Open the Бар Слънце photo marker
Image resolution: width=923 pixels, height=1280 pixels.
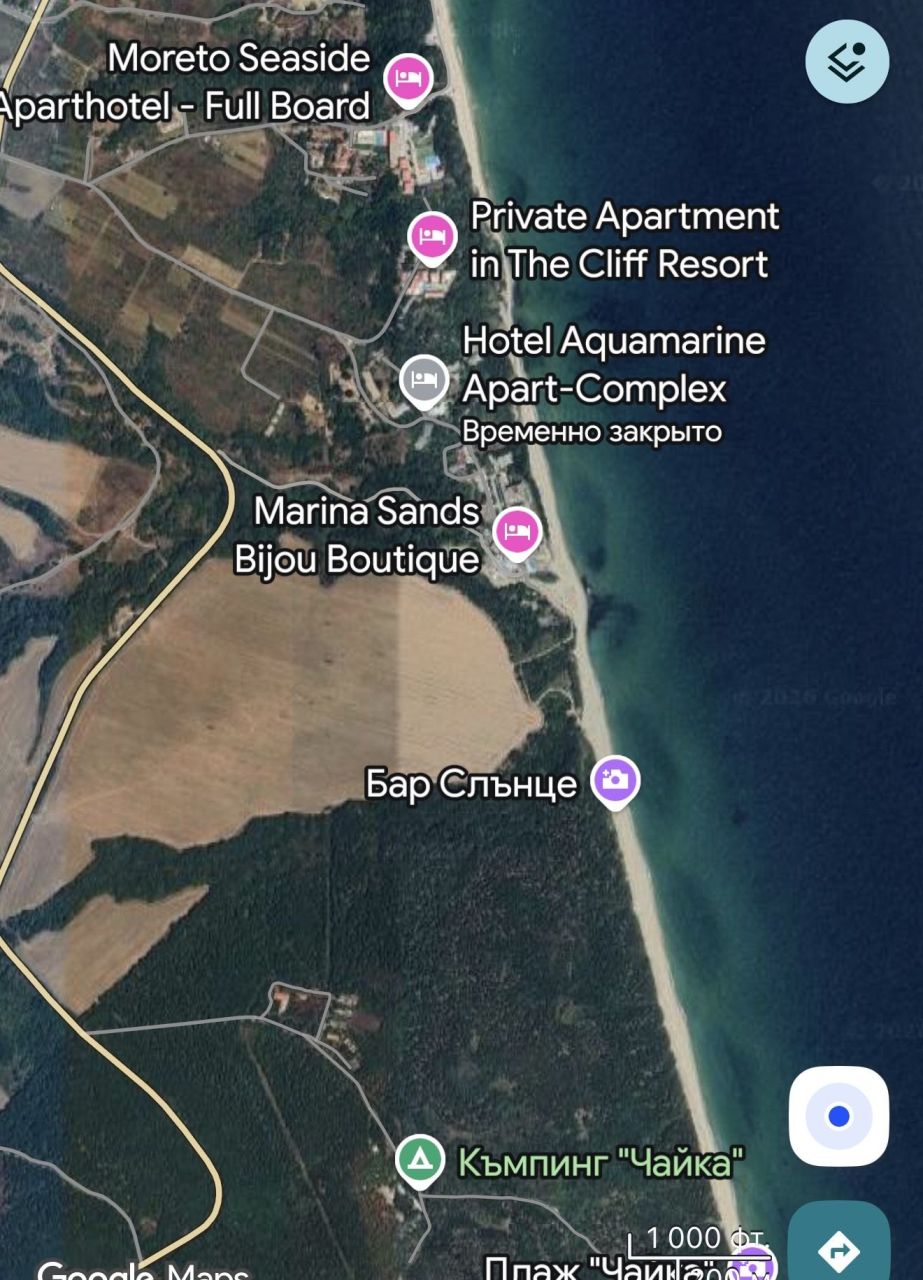point(615,779)
